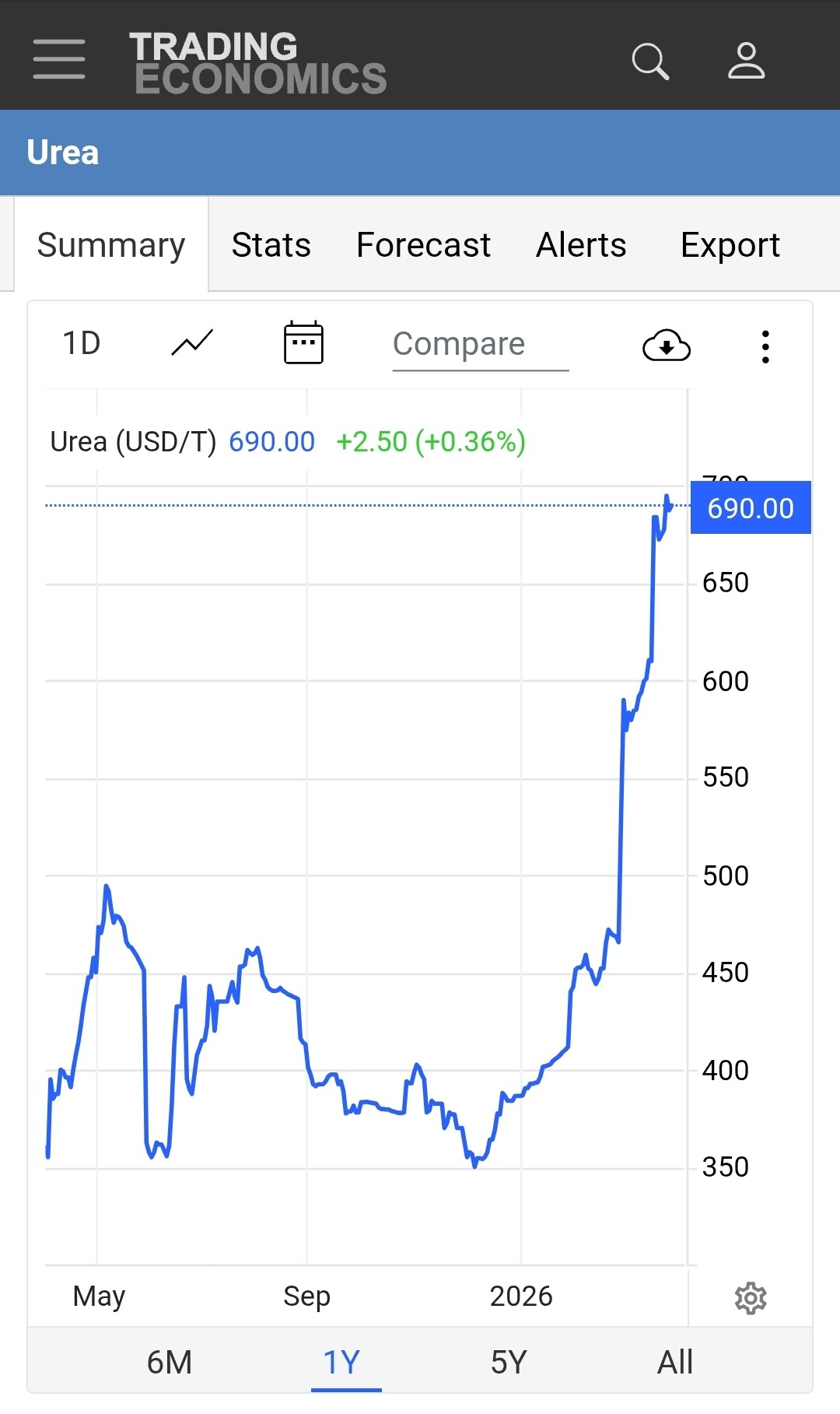This screenshot has height=1414, width=840.
Task: Select the 1Y time range
Action: click(x=342, y=1363)
